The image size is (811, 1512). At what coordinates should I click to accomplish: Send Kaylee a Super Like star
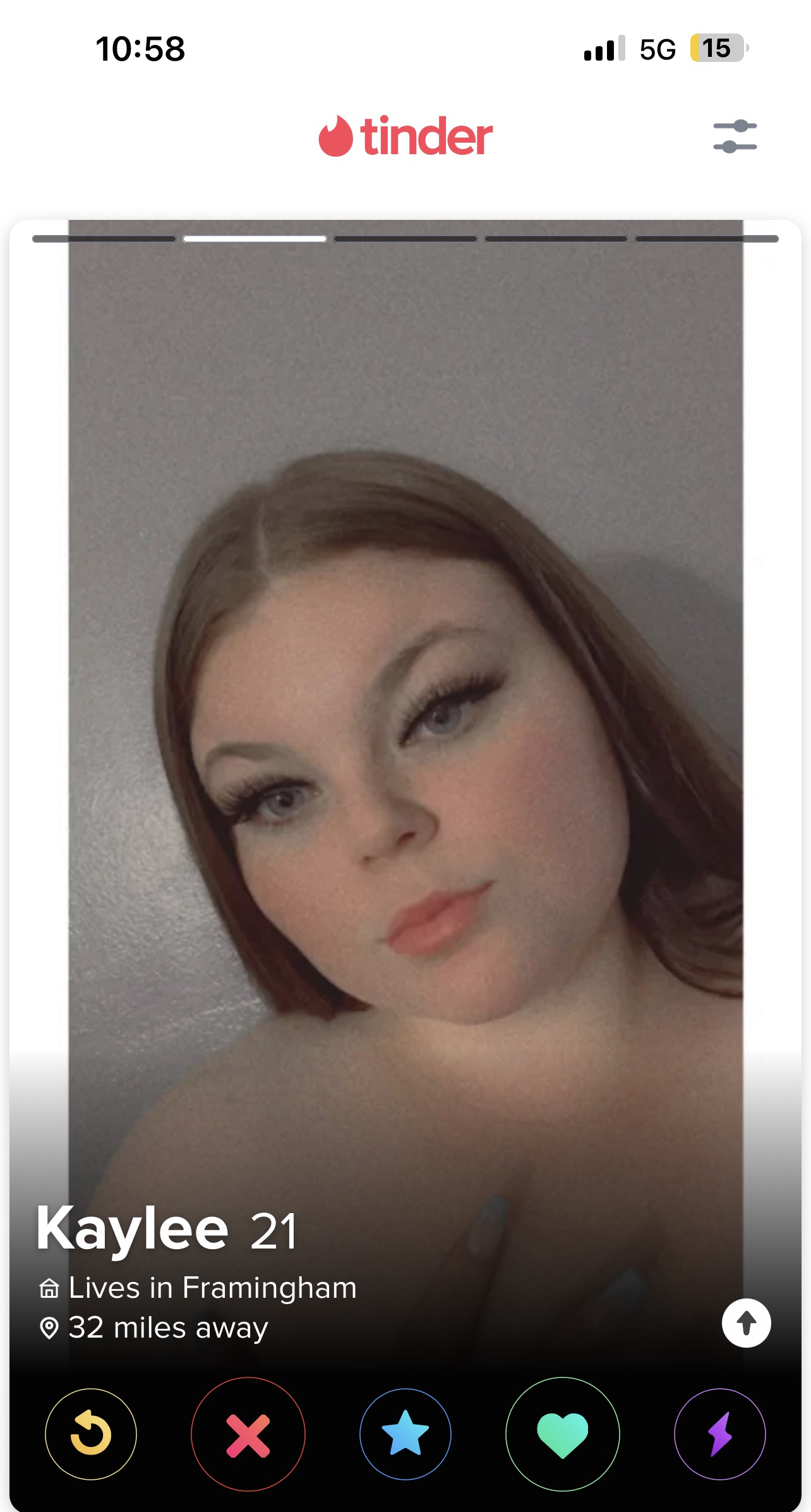pyautogui.click(x=405, y=1434)
